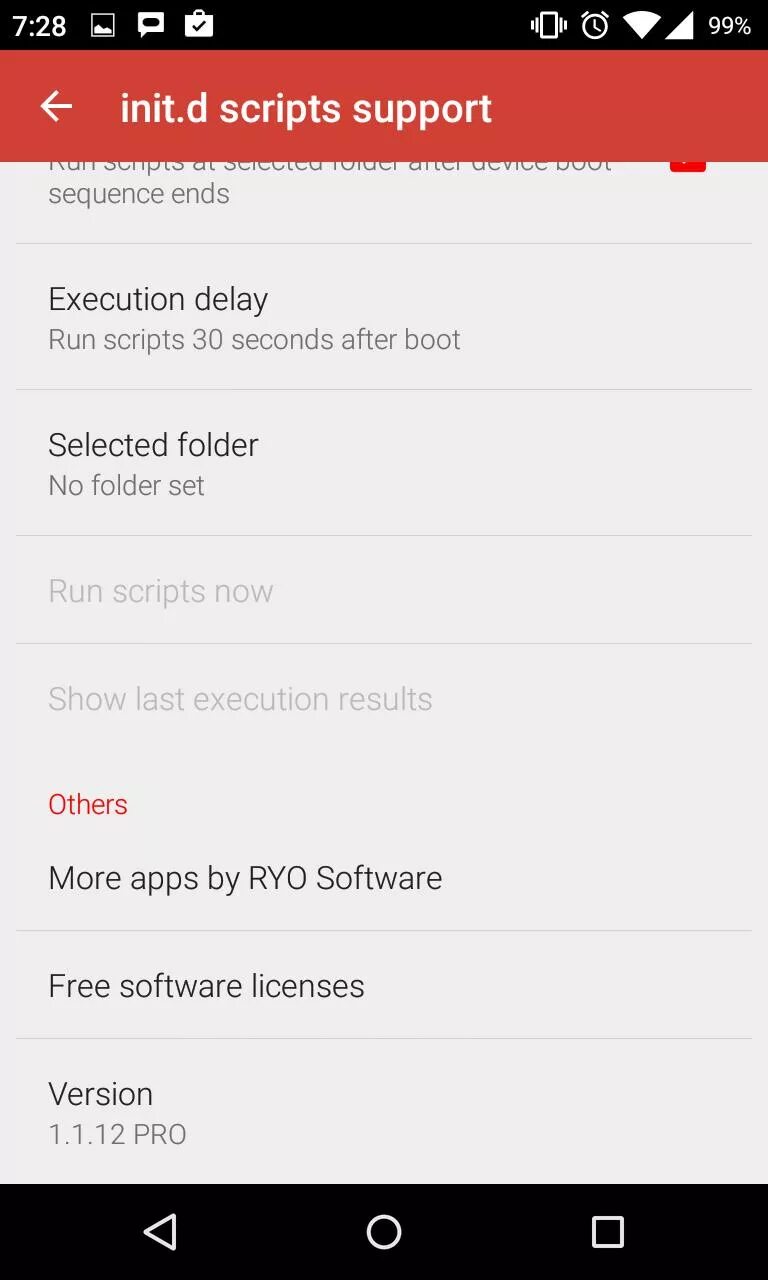View Free software licenses
Screen dimensions: 768x1280
click(x=384, y=985)
